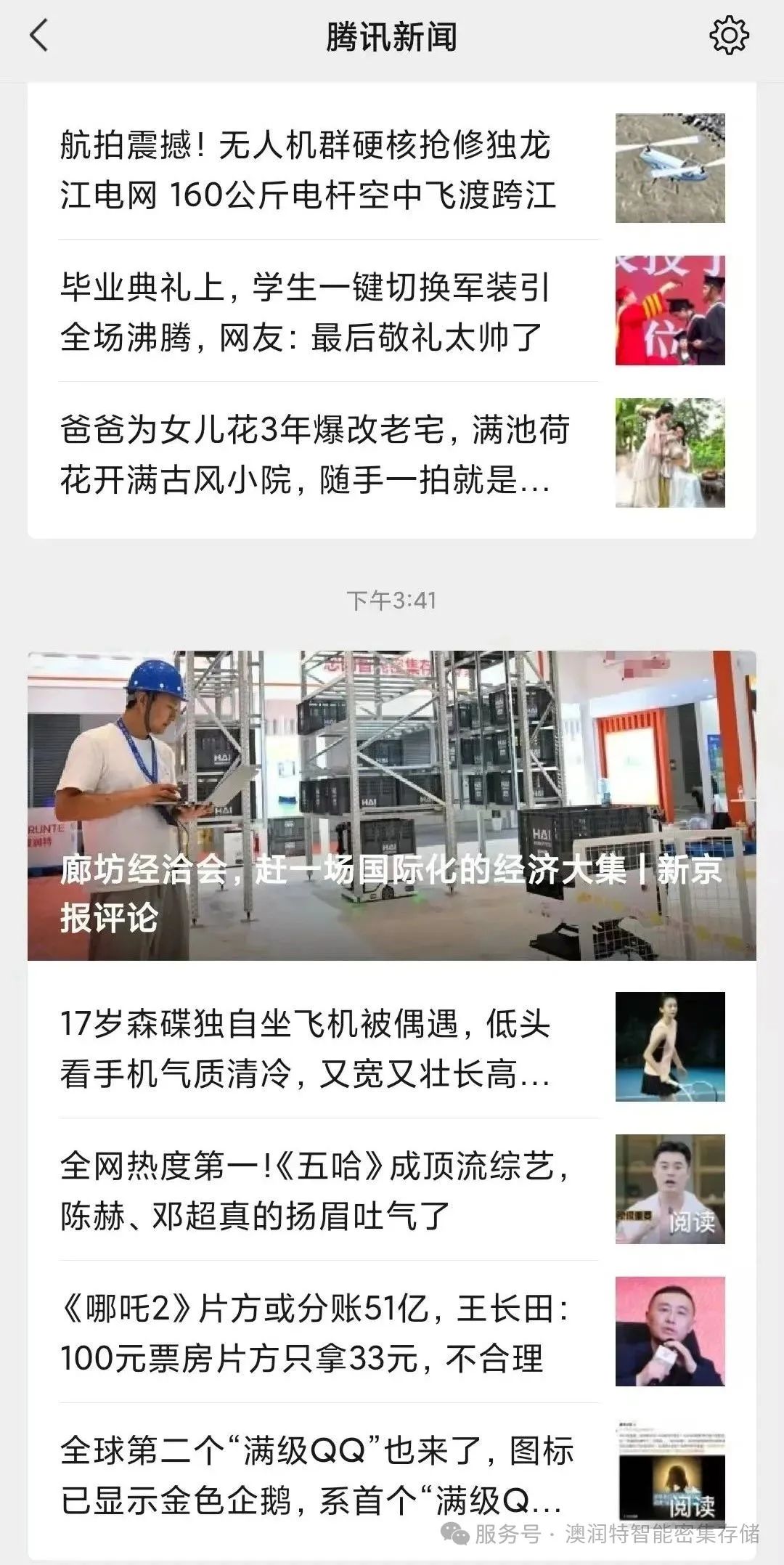Open the 廊坊经洽会 featured news card

coord(392,805)
